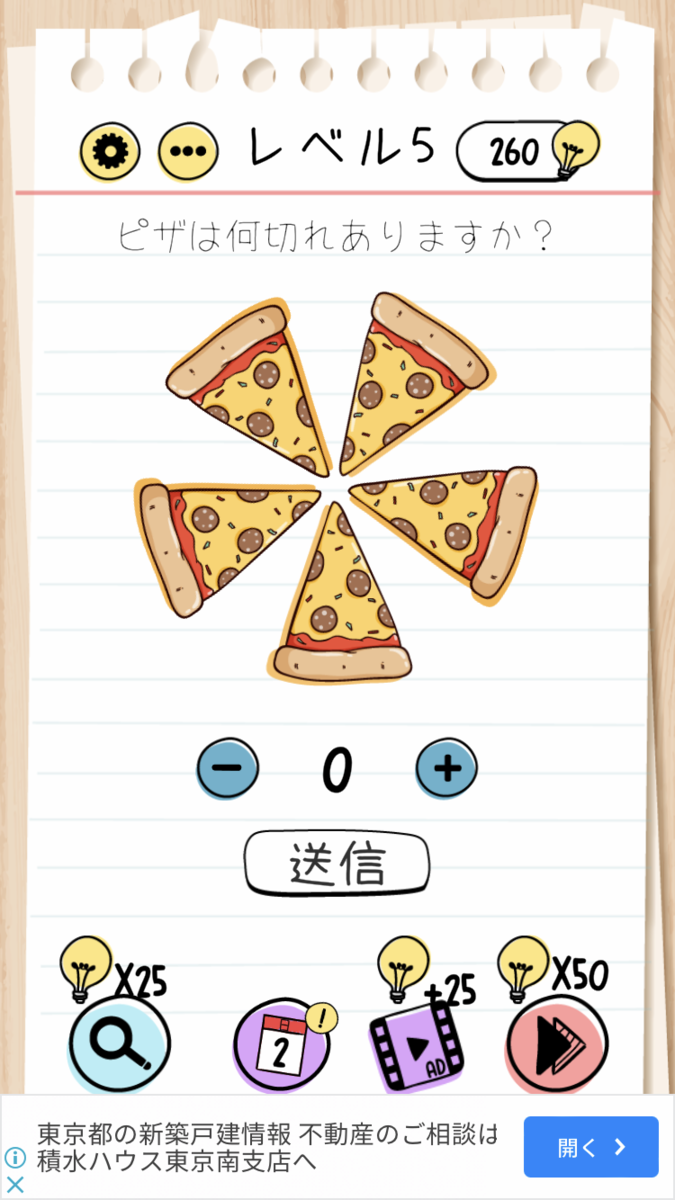The height and width of the screenshot is (1200, 675).
Task: Tap 開く on the ad banner
Action: pyautogui.click(x=591, y=1146)
